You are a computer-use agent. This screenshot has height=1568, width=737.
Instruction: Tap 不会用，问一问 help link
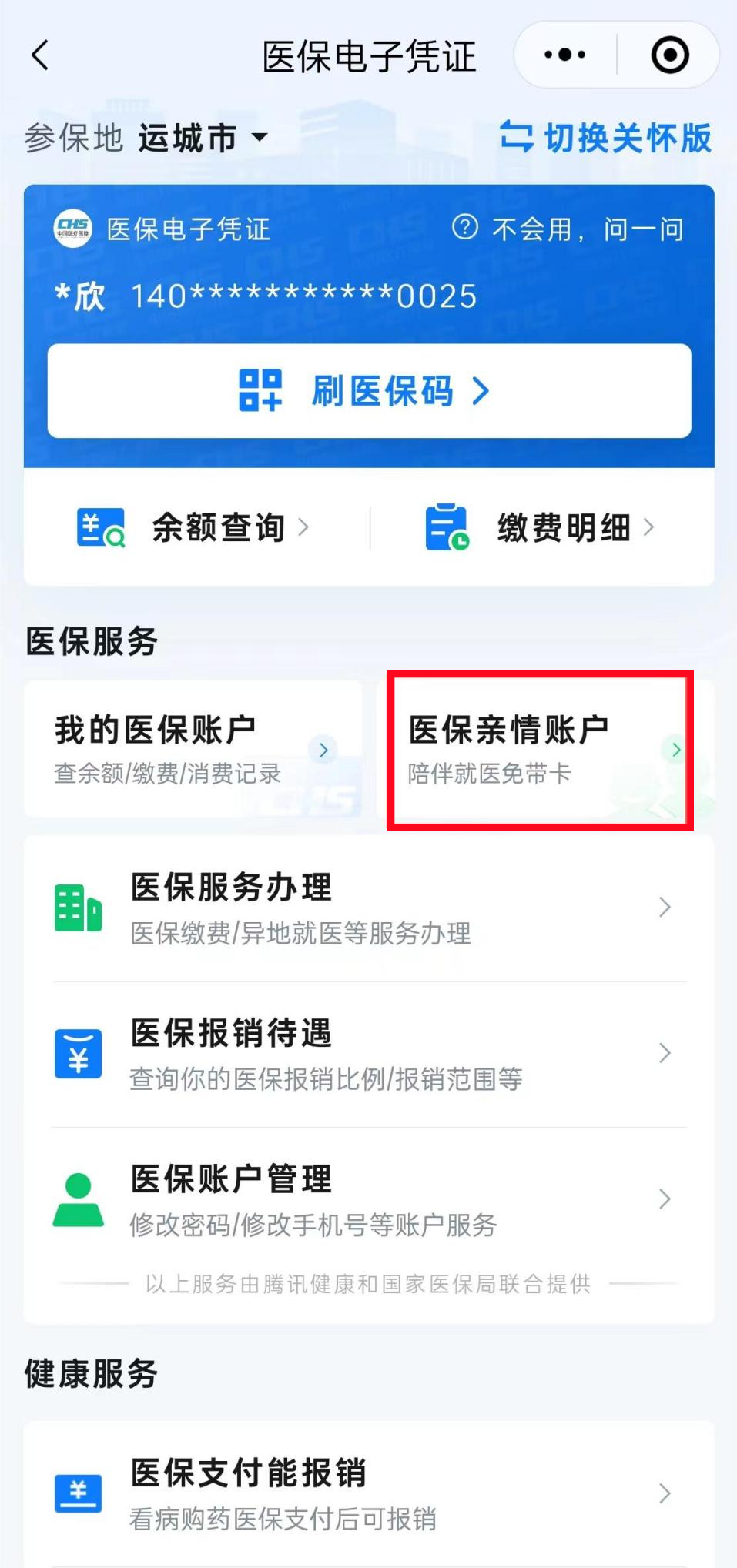[568, 229]
